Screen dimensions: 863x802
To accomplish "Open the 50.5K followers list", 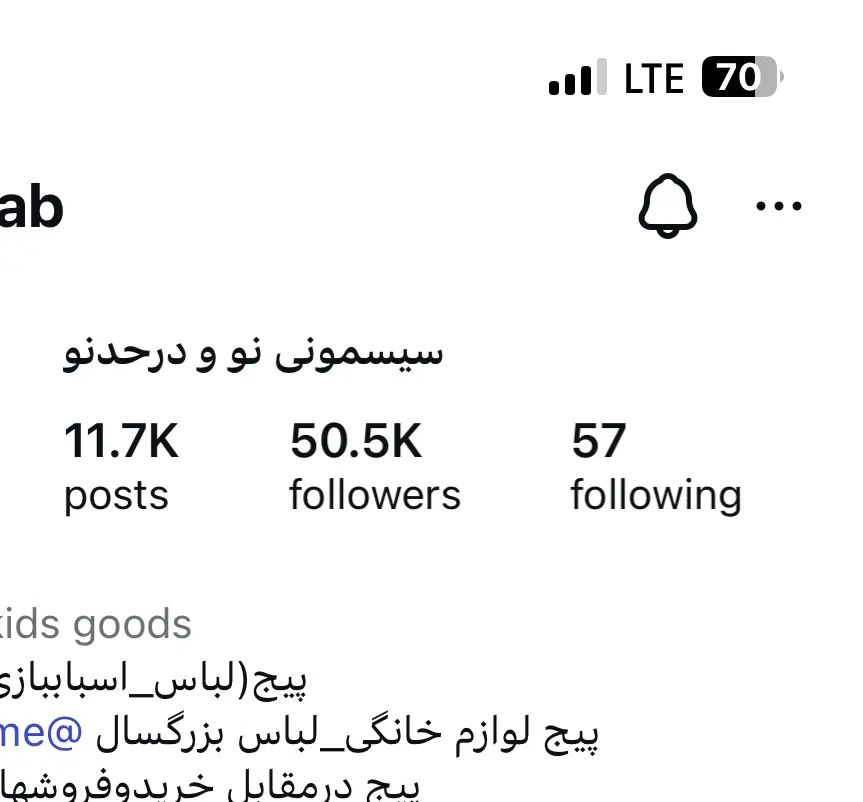I will point(375,467).
